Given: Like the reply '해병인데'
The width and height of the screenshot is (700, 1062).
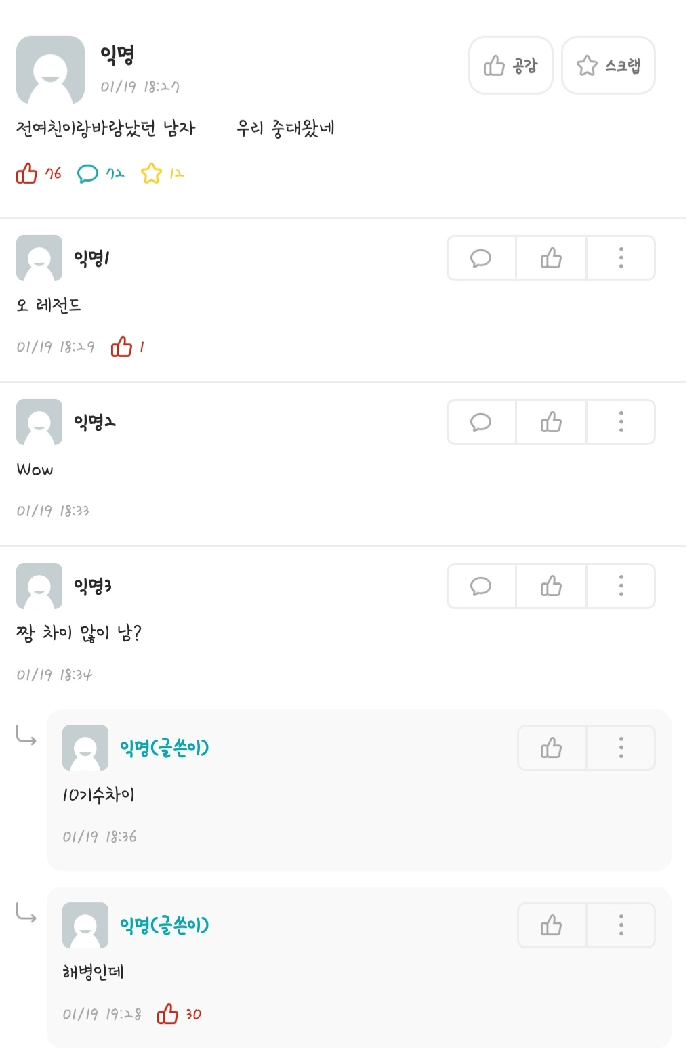Looking at the screenshot, I should (551, 925).
